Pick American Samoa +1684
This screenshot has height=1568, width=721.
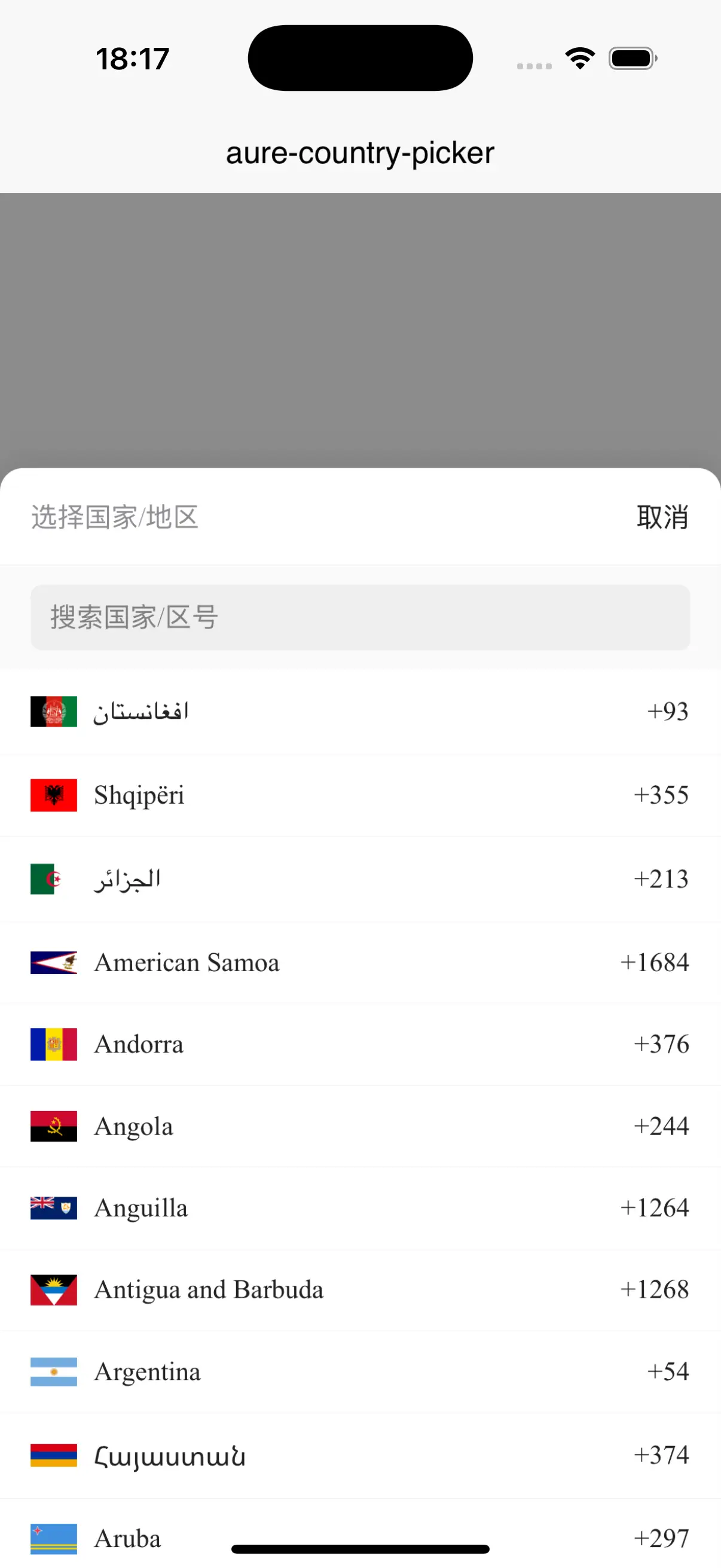tap(360, 962)
